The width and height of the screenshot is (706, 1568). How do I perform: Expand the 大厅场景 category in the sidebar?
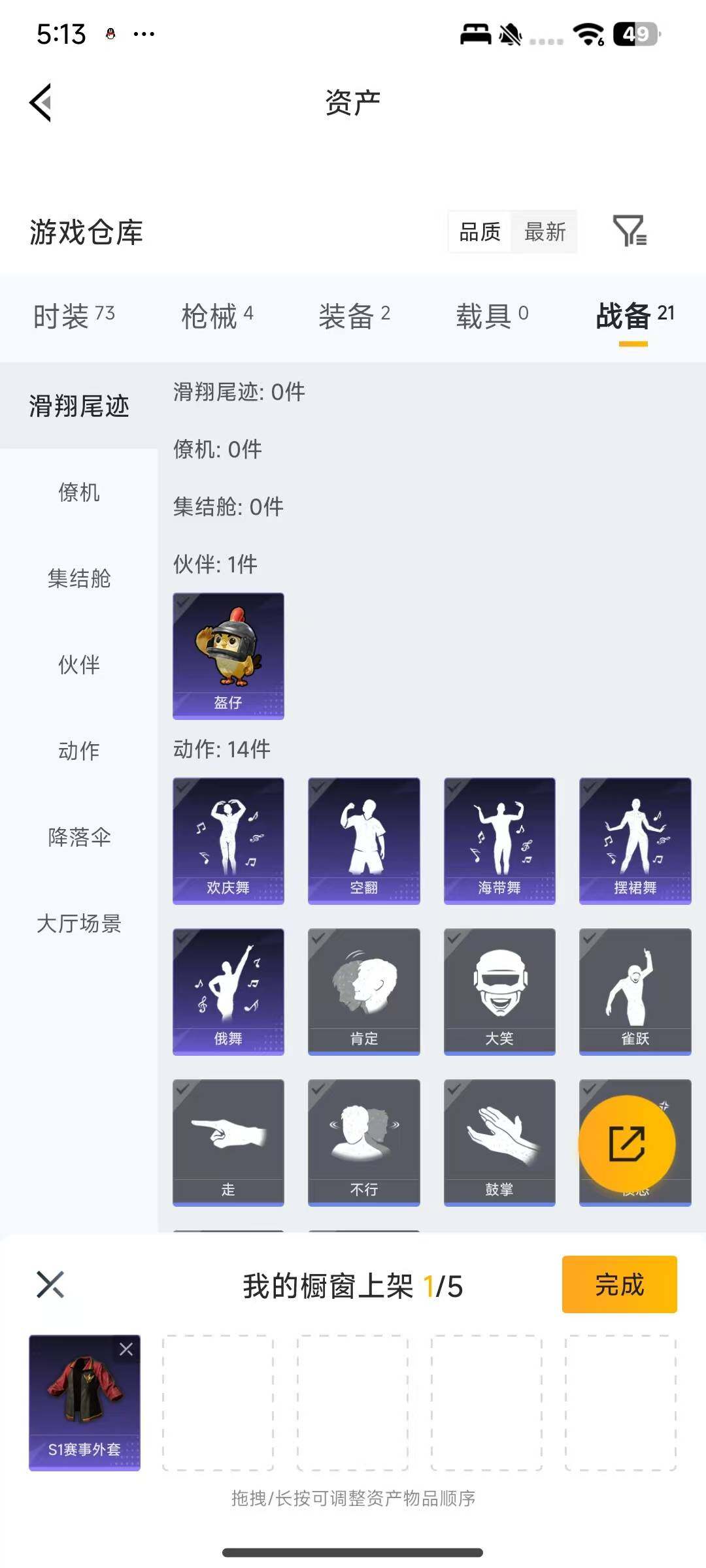pyautogui.click(x=78, y=924)
